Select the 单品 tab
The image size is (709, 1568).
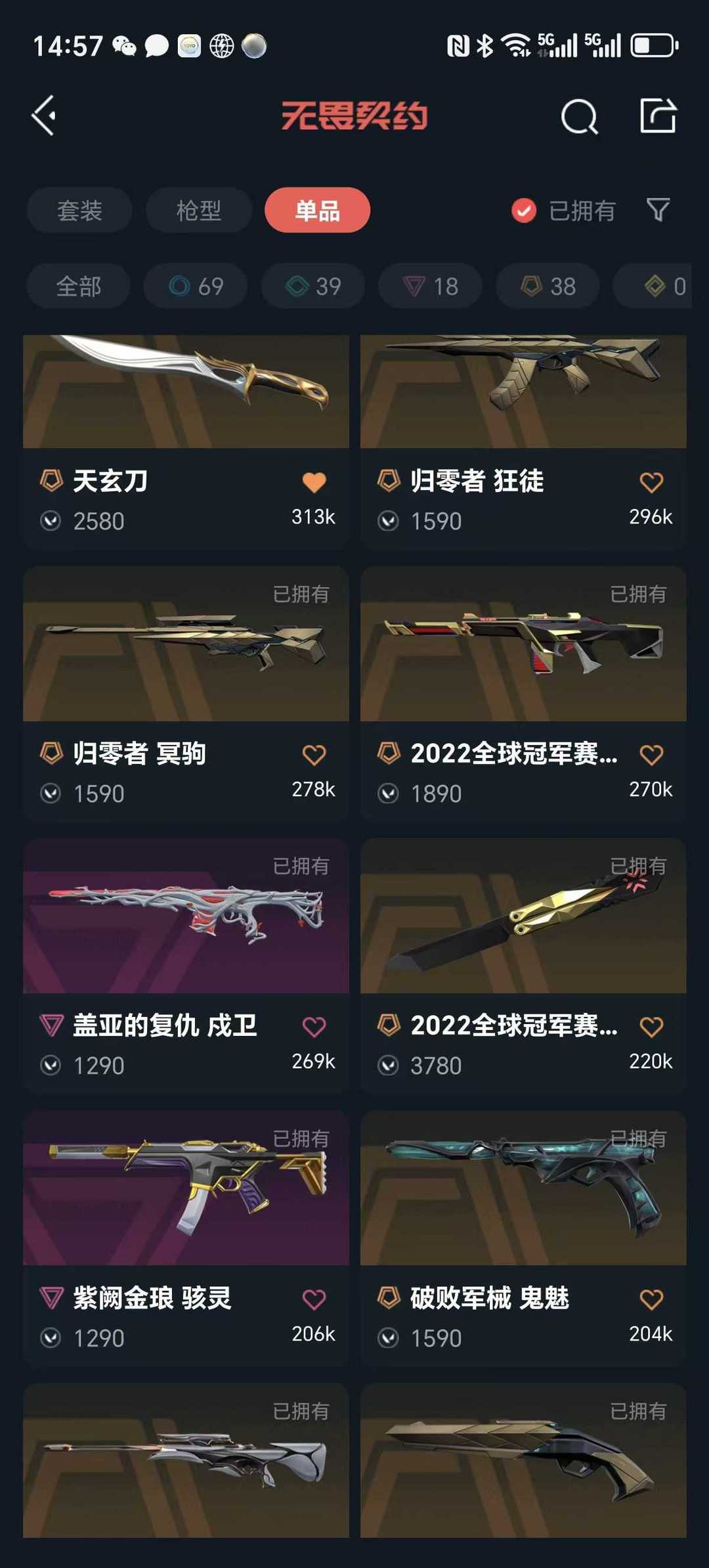(317, 210)
